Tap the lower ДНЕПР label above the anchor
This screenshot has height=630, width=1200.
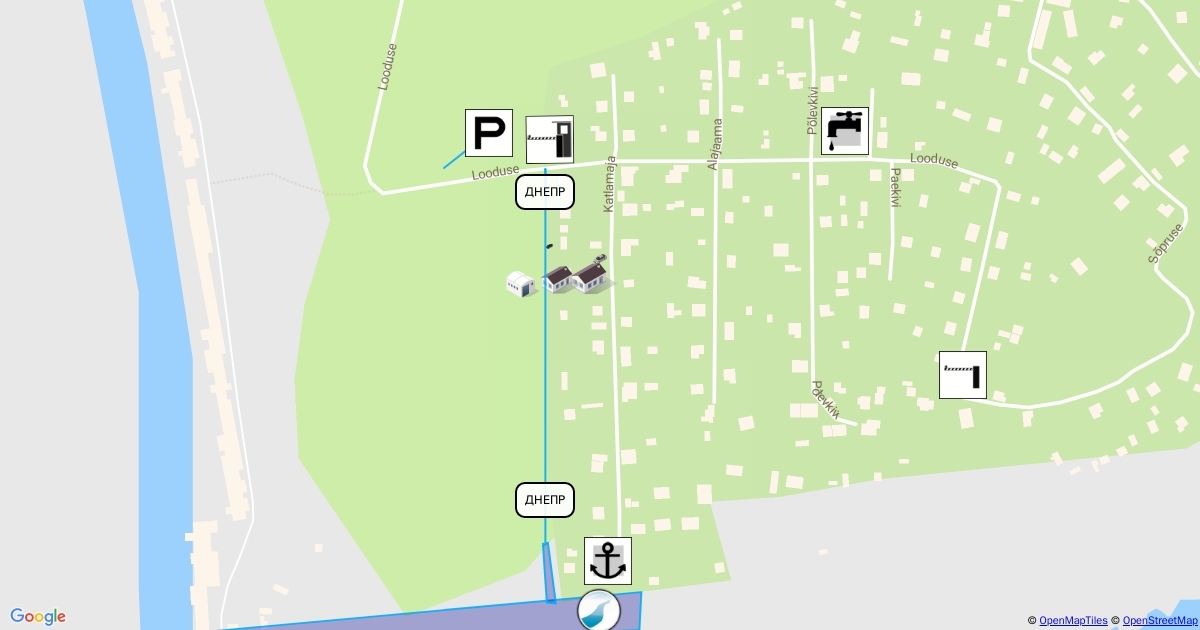click(545, 500)
